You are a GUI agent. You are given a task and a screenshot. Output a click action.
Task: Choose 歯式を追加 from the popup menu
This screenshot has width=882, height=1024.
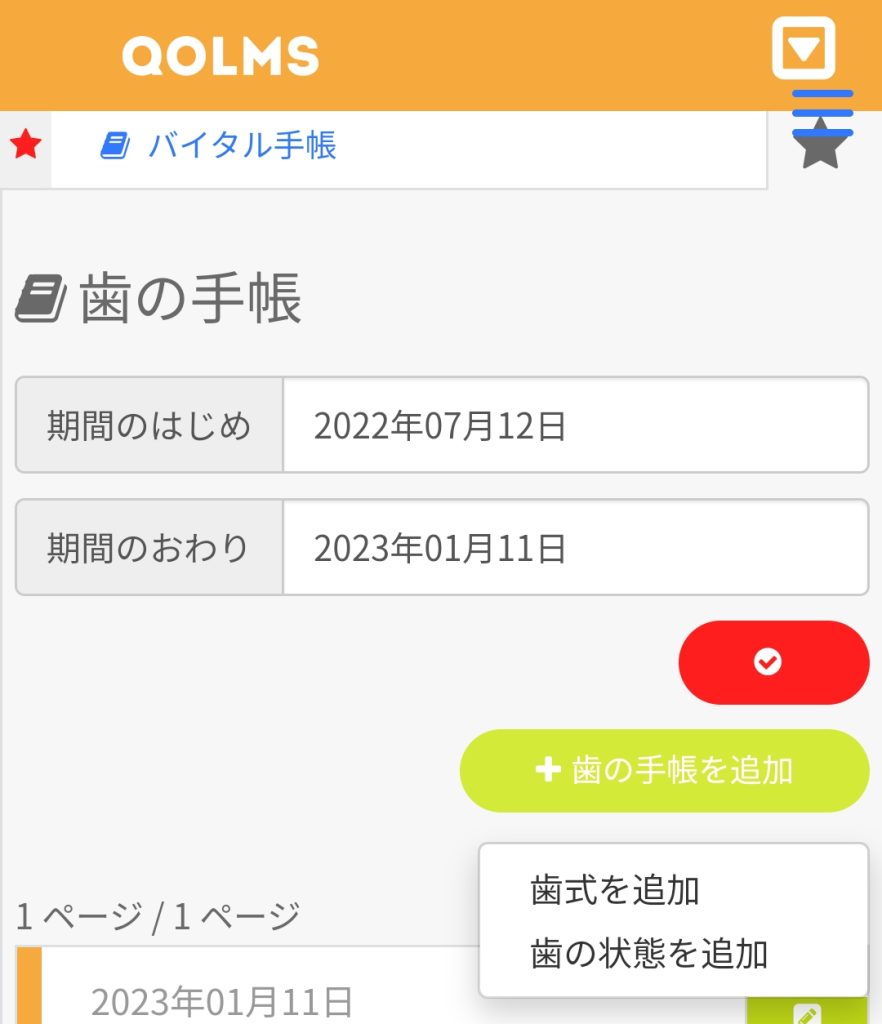click(x=614, y=890)
